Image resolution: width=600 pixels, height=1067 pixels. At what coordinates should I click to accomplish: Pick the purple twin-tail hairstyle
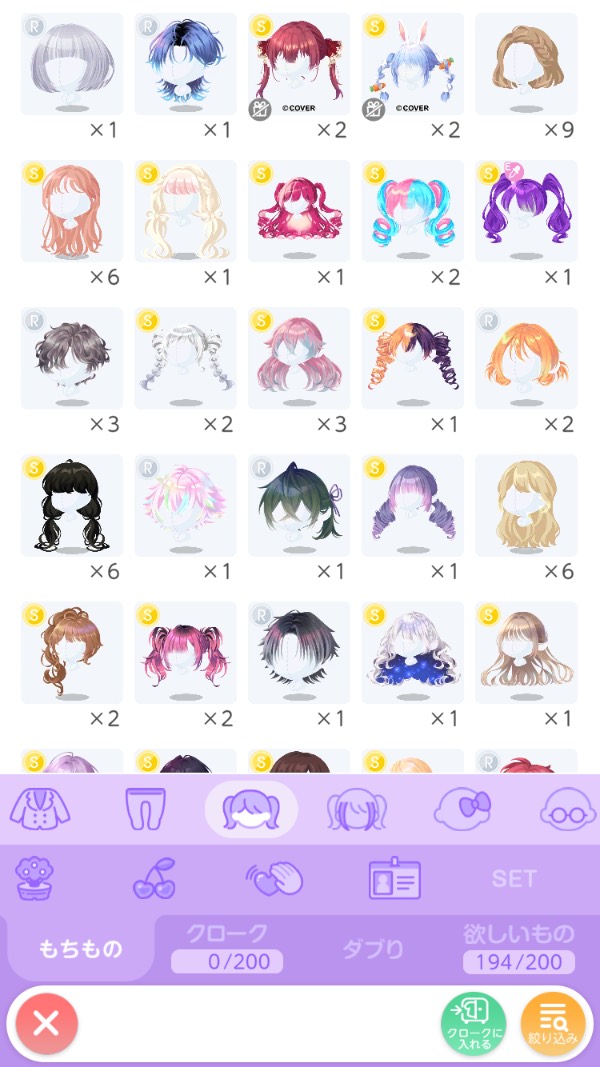pos(525,210)
